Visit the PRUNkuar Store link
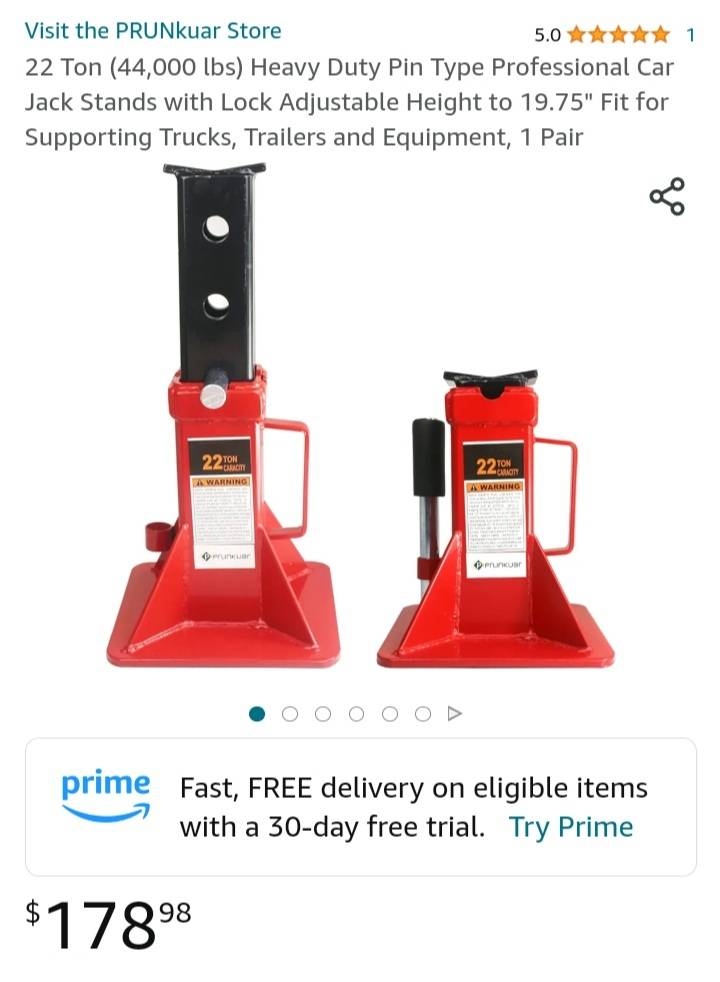 153,31
